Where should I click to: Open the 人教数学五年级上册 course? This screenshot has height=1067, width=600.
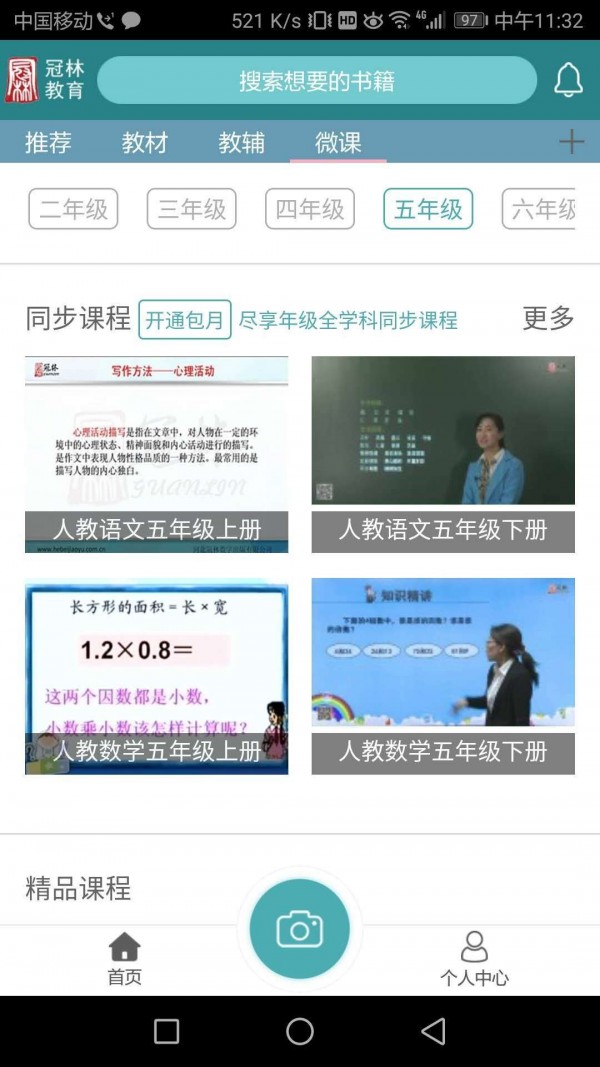156,677
